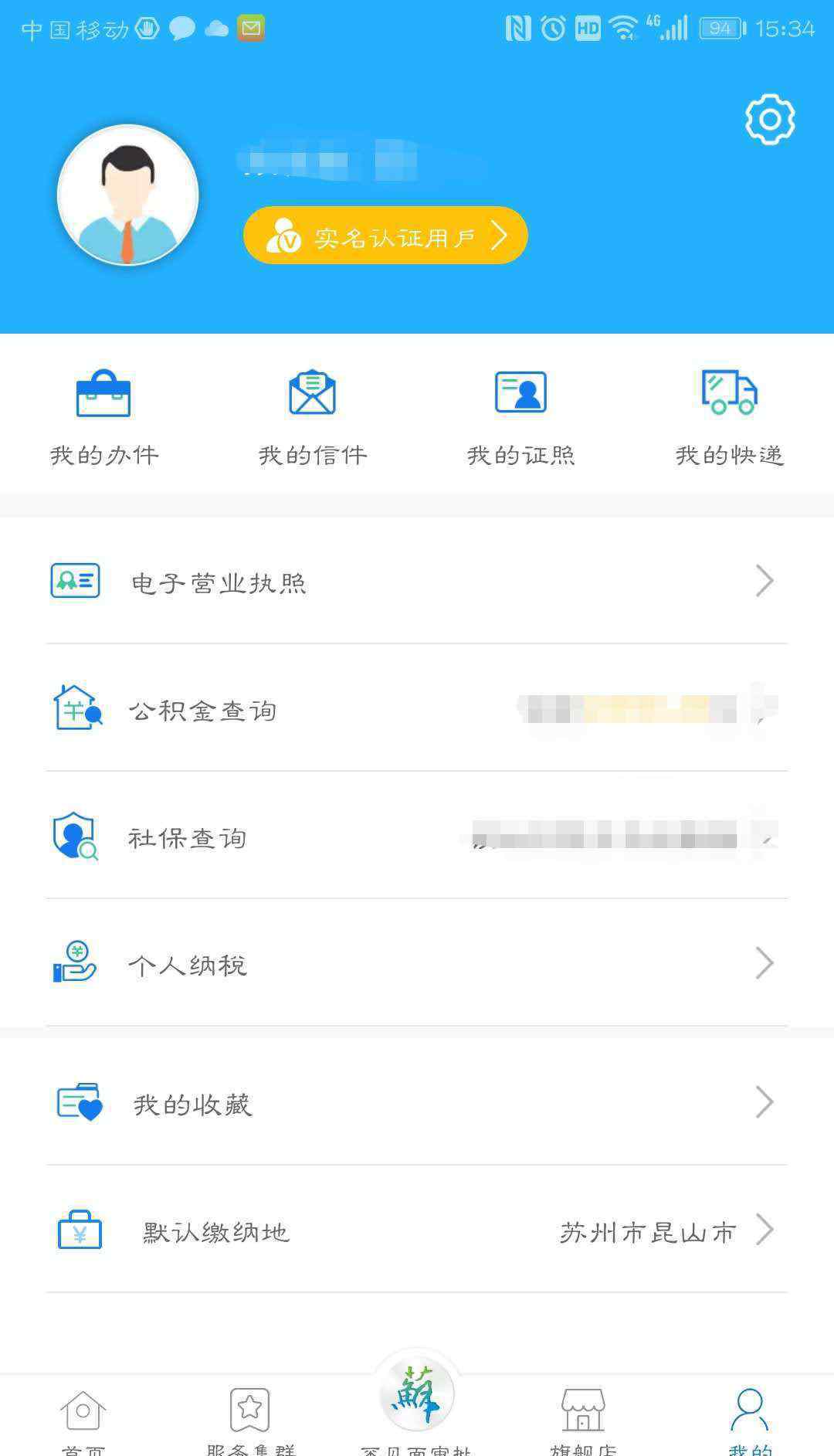Check 我的快递 deliveries
This screenshot has width=834, height=1456.
(730, 418)
